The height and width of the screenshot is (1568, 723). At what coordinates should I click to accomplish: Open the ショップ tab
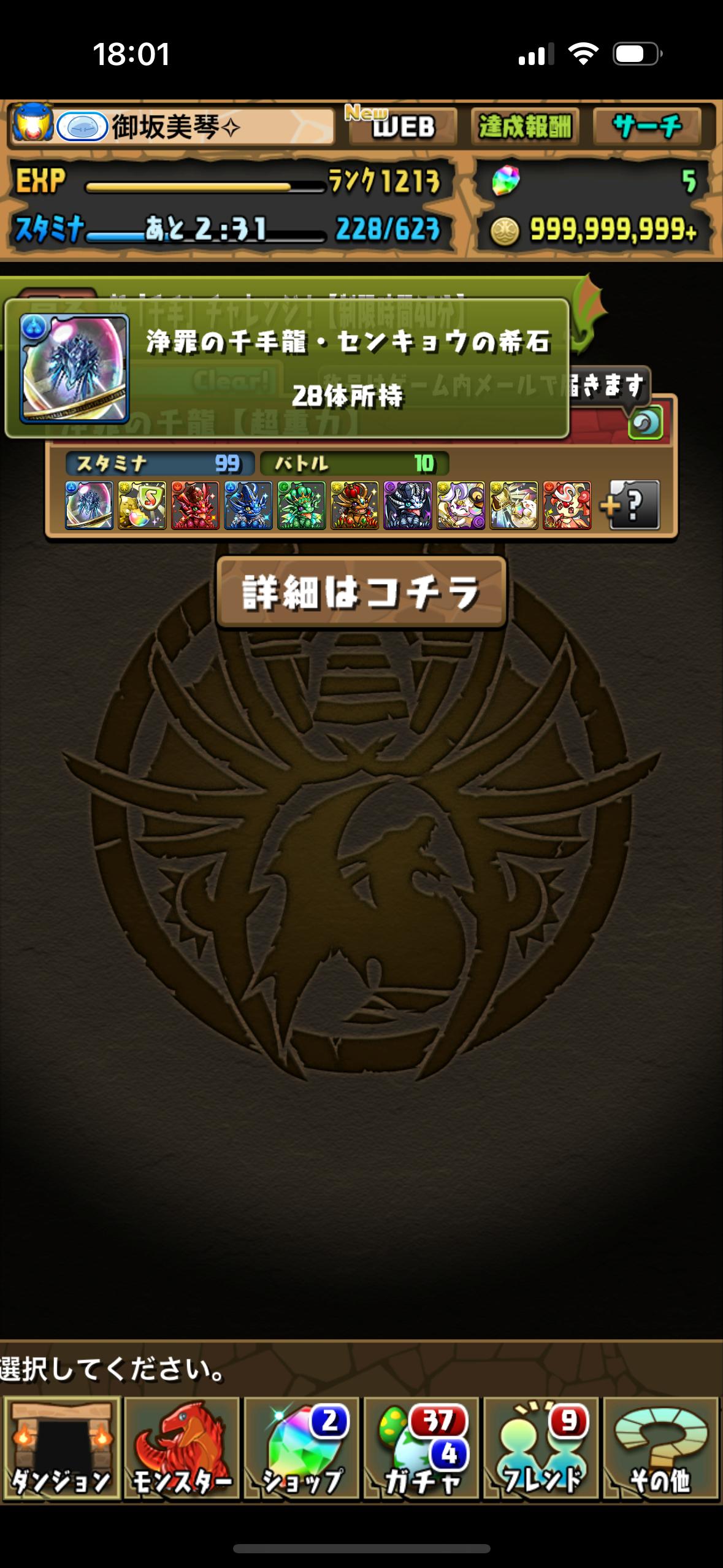tap(302, 1448)
